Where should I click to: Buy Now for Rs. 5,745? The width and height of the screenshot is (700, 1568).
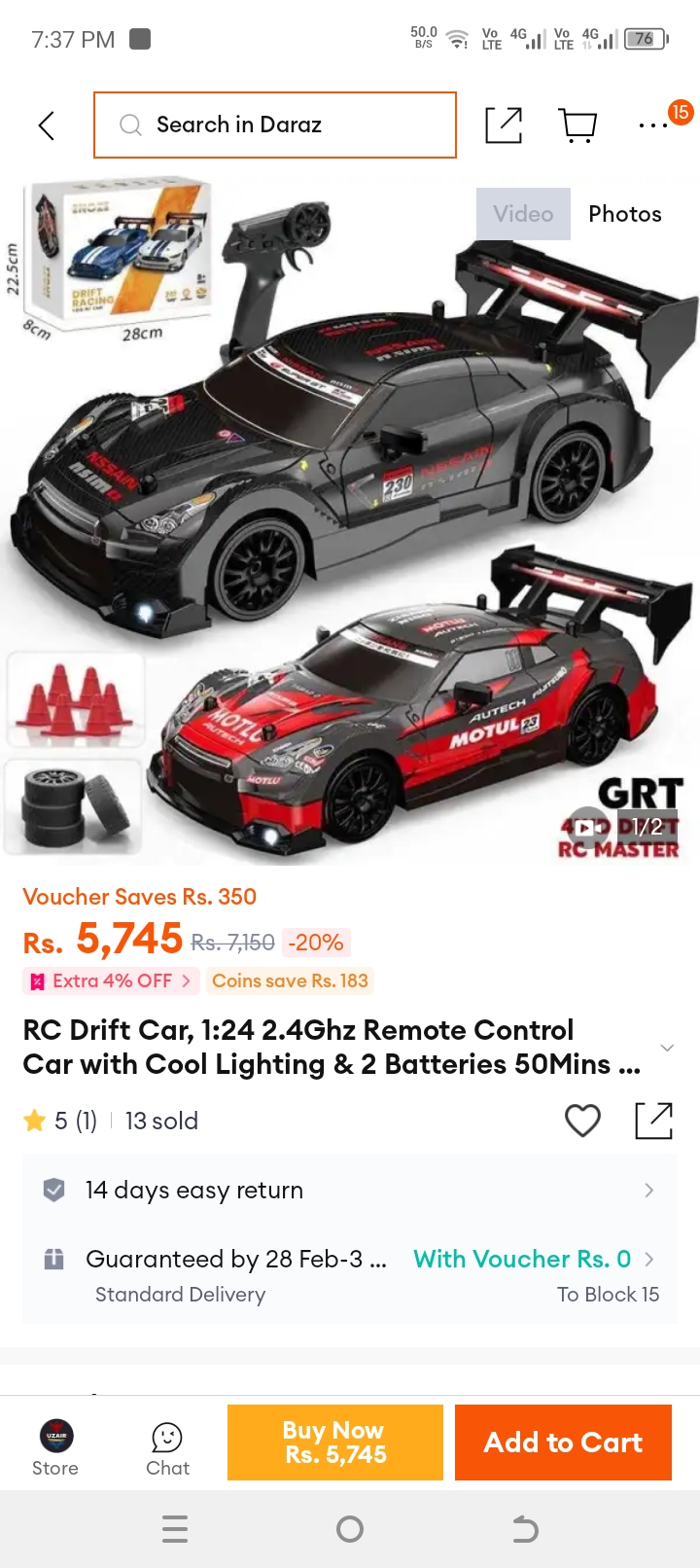(335, 1443)
